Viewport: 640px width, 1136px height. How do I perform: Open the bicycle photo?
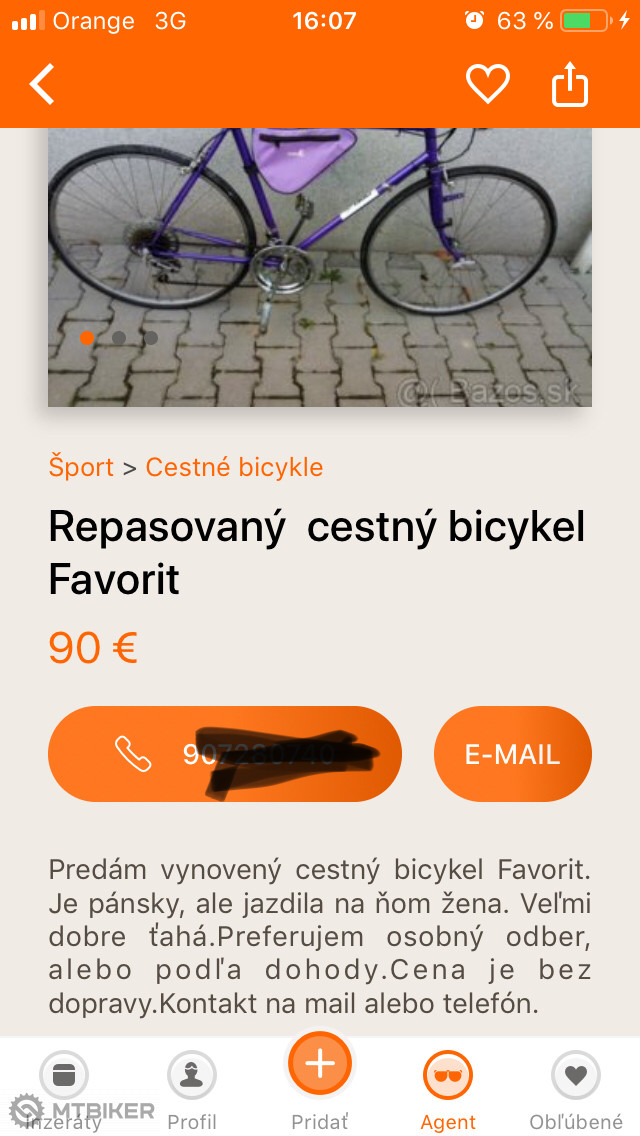(320, 265)
